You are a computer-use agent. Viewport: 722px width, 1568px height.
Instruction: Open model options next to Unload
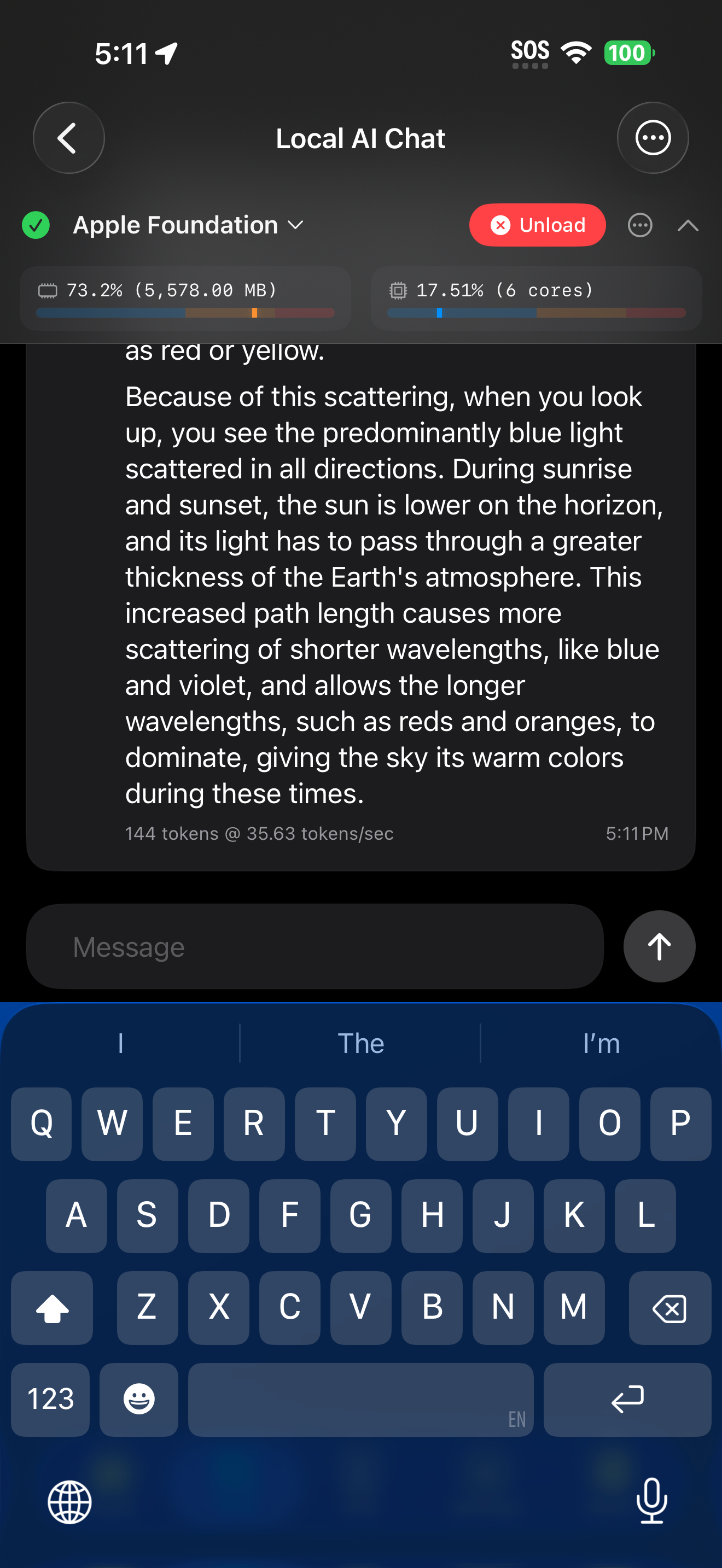[640, 225]
